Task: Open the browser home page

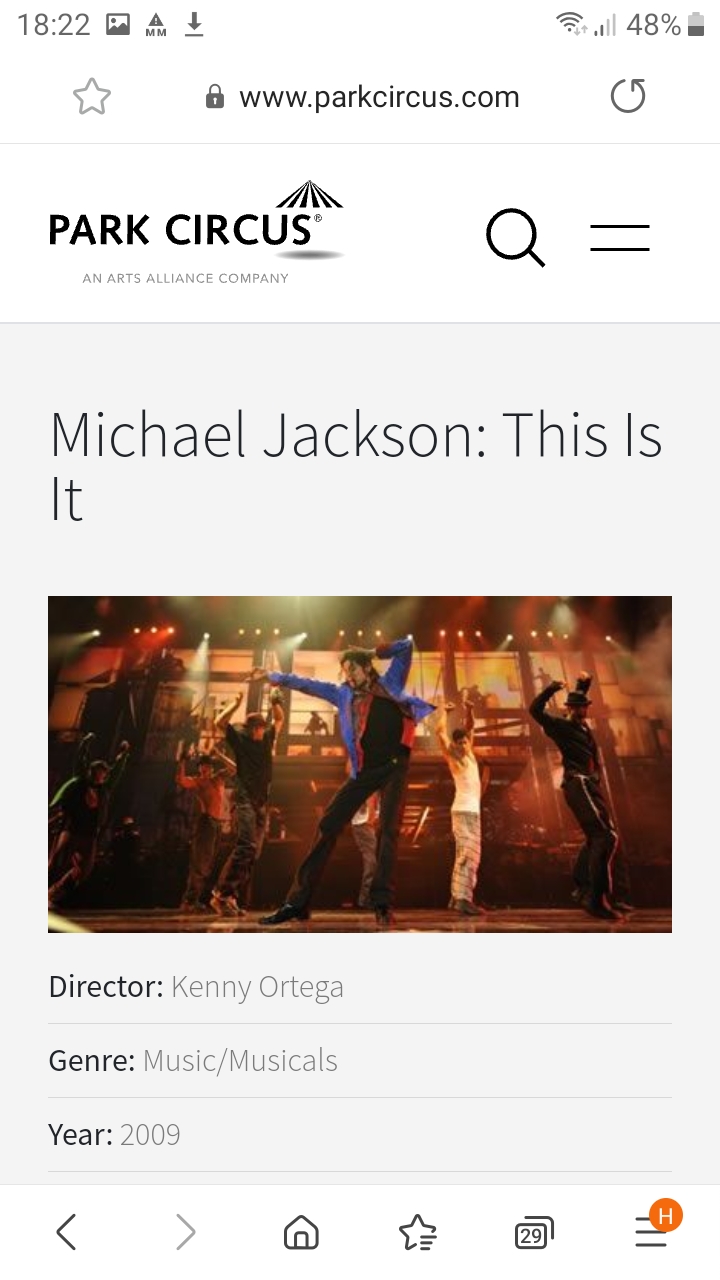Action: pos(301,1233)
